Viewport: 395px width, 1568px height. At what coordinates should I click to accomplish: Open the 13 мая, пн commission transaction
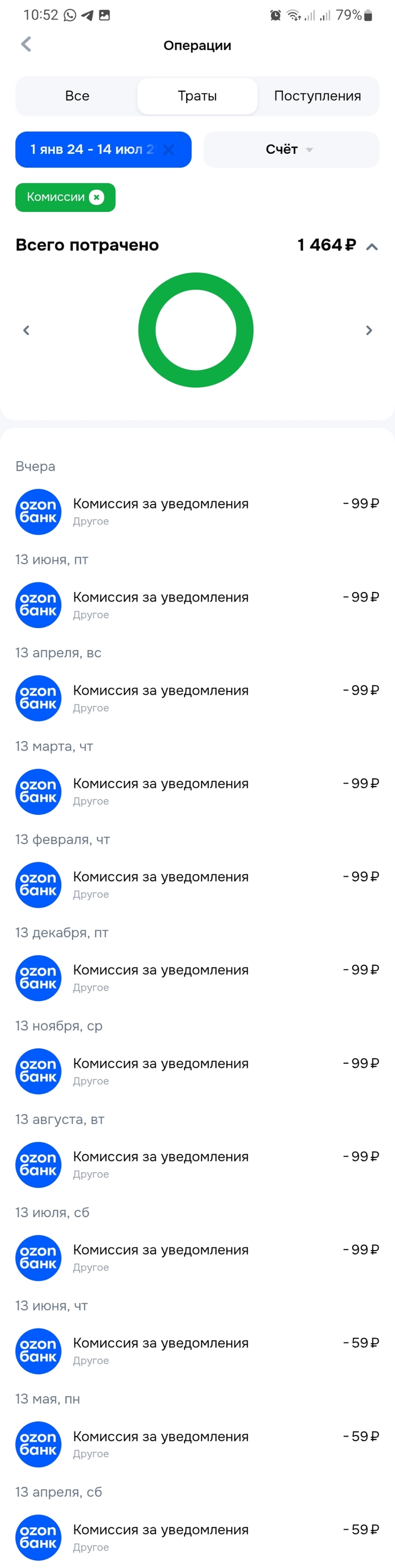[x=197, y=1444]
